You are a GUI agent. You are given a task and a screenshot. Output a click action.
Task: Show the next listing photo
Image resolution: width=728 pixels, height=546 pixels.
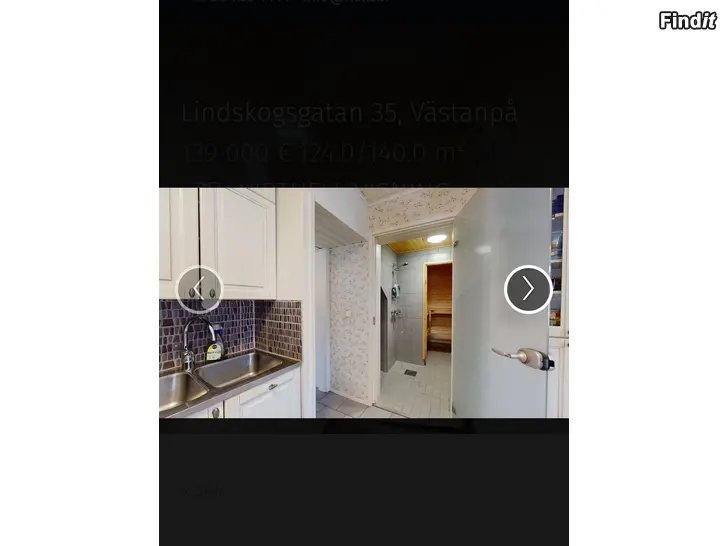point(528,289)
